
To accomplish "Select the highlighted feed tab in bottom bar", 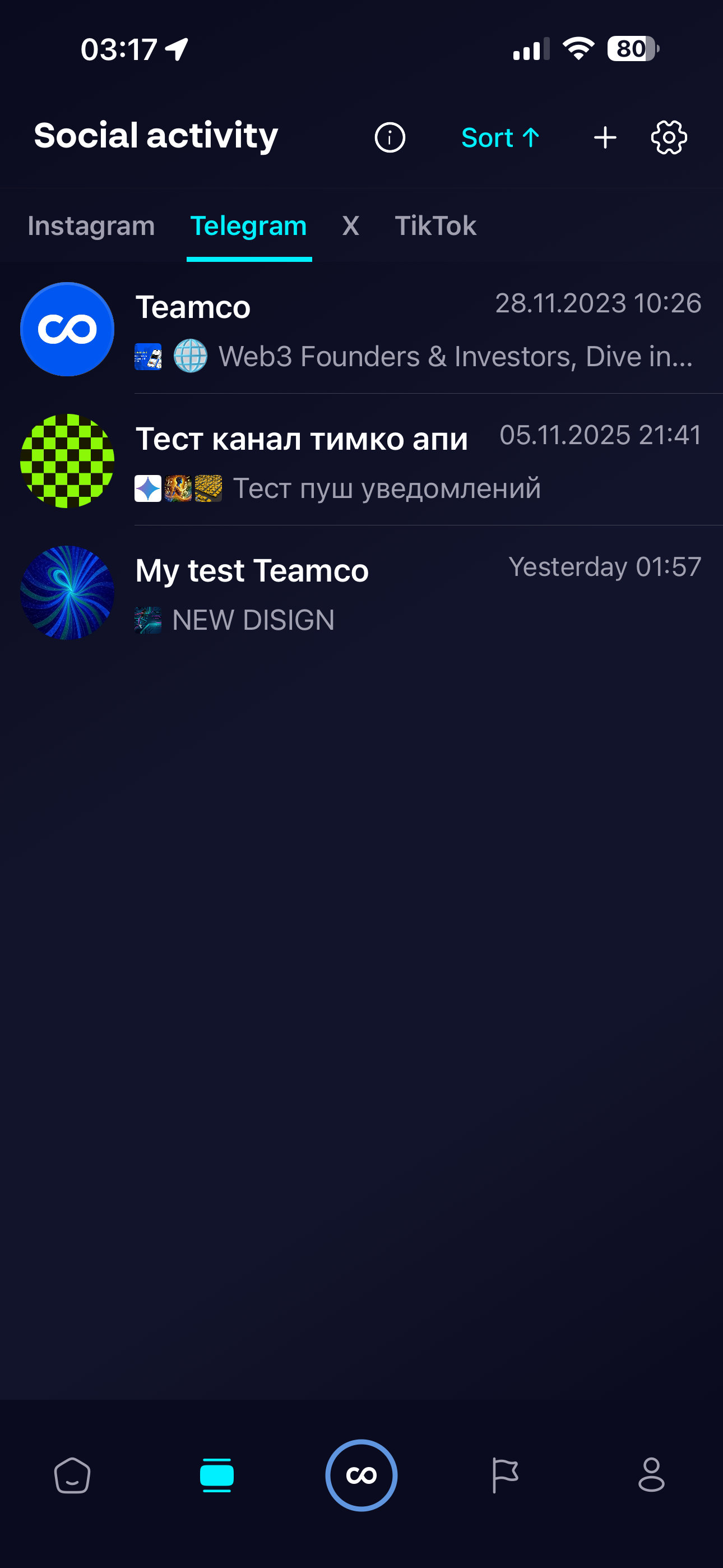I will [x=217, y=1475].
